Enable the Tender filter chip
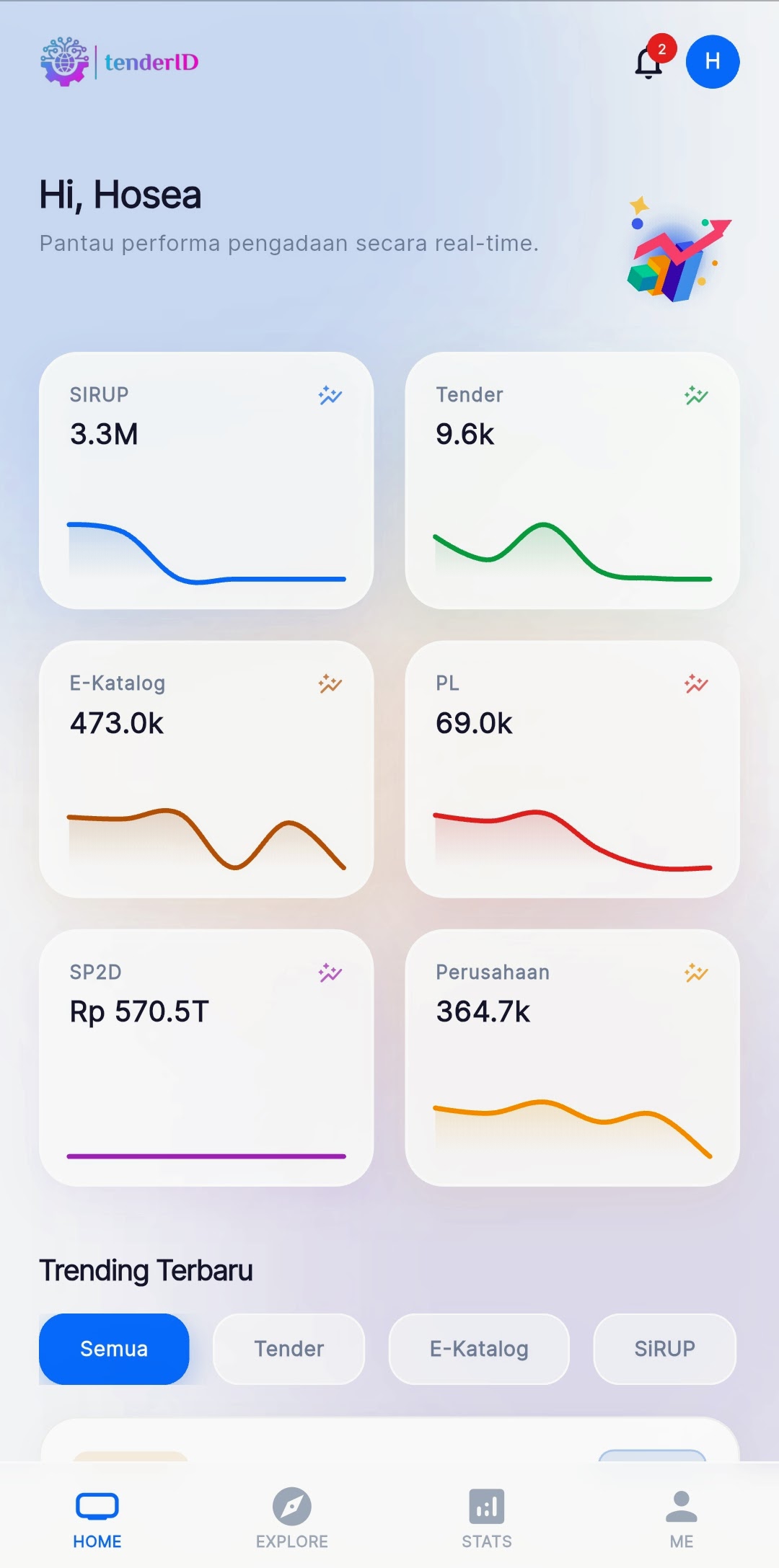Viewport: 779px width, 1568px height. [x=288, y=1349]
